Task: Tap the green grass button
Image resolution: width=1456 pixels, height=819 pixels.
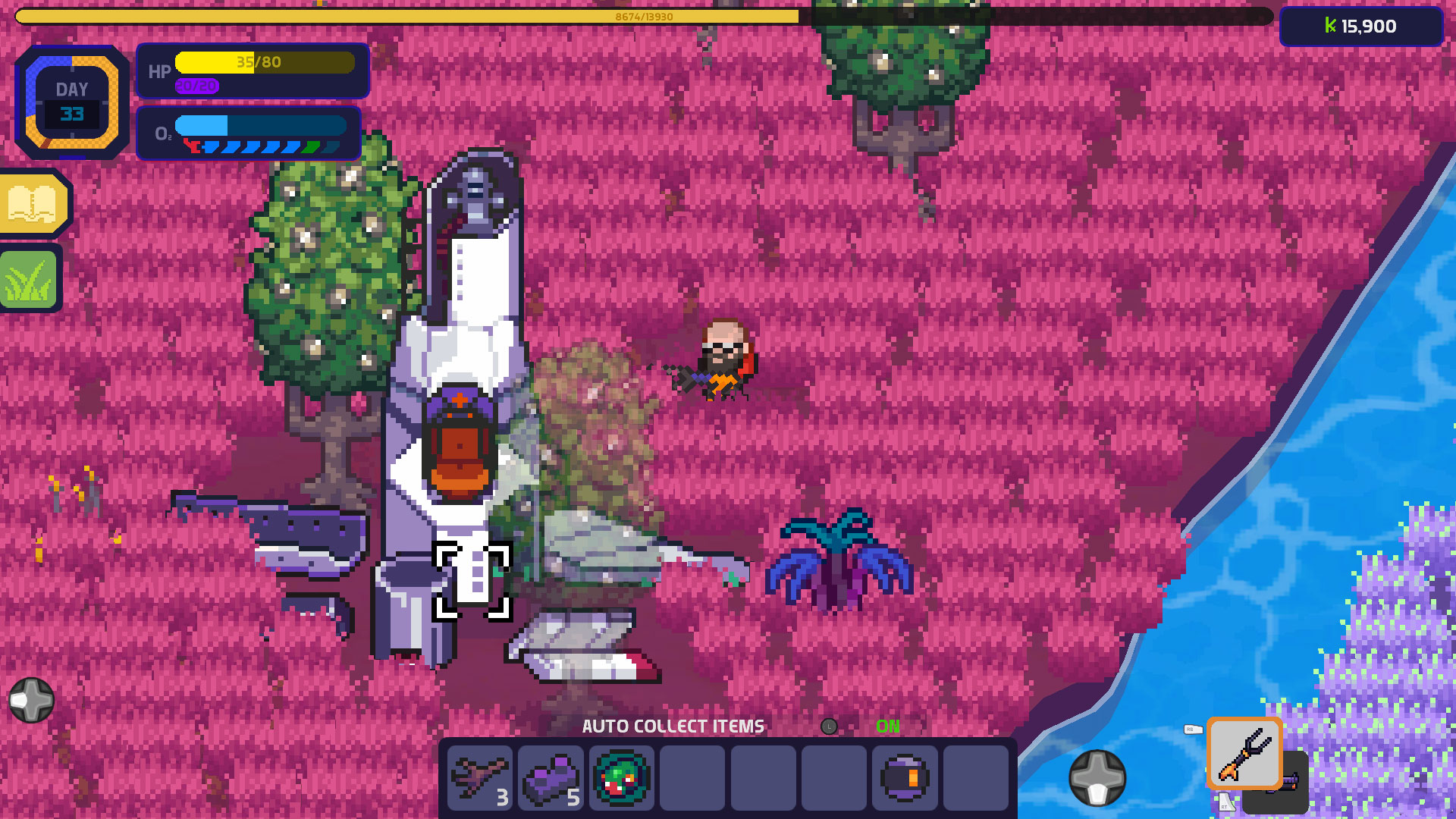Action: point(30,278)
